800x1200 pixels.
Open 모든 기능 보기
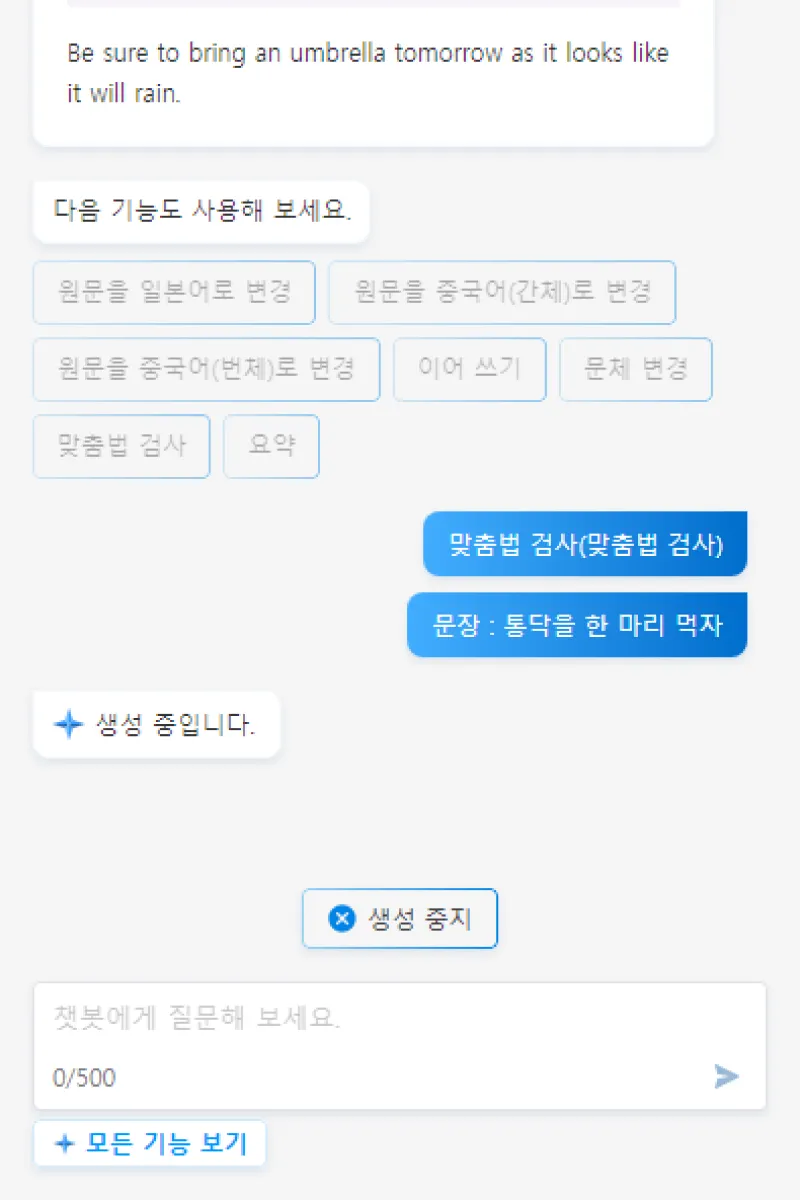pyautogui.click(x=150, y=1143)
